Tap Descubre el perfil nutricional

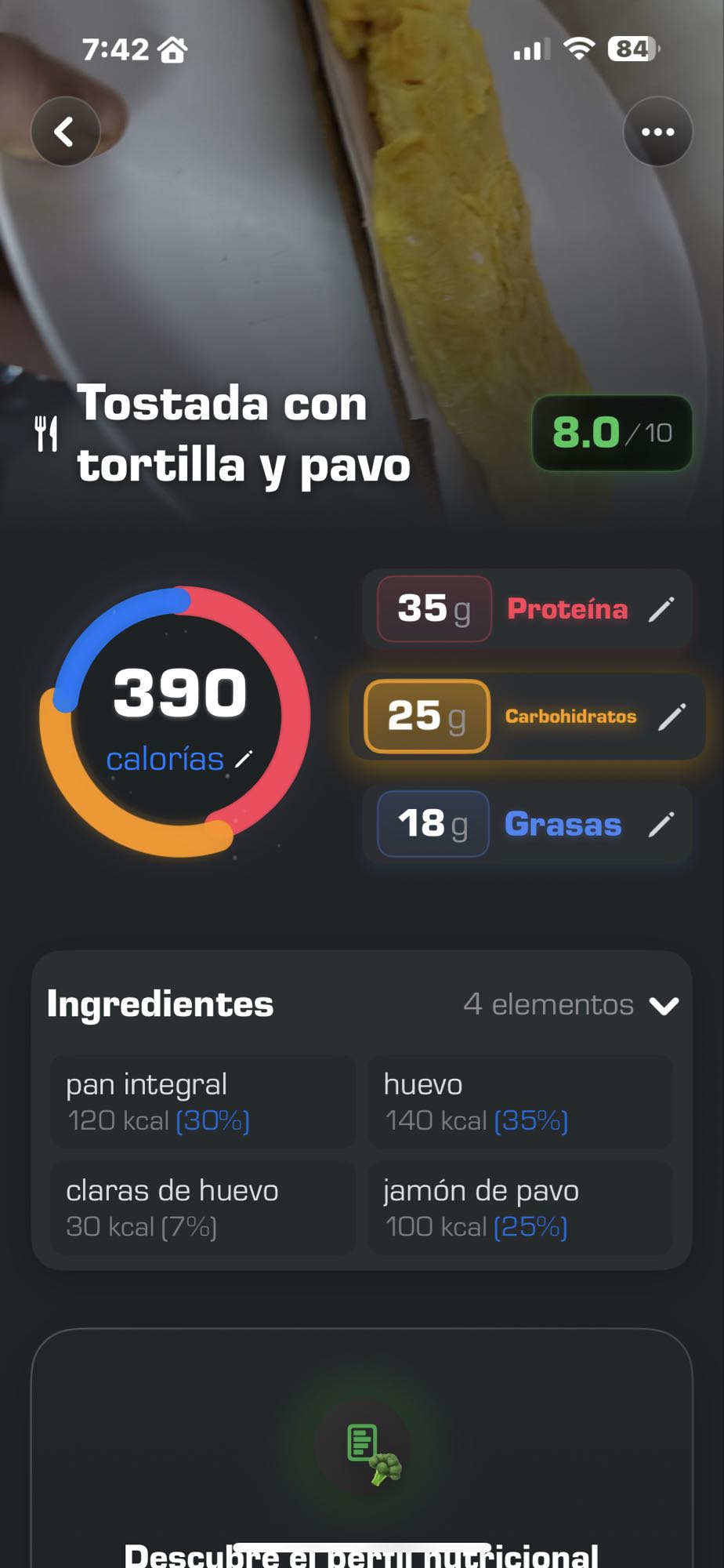click(x=362, y=1554)
